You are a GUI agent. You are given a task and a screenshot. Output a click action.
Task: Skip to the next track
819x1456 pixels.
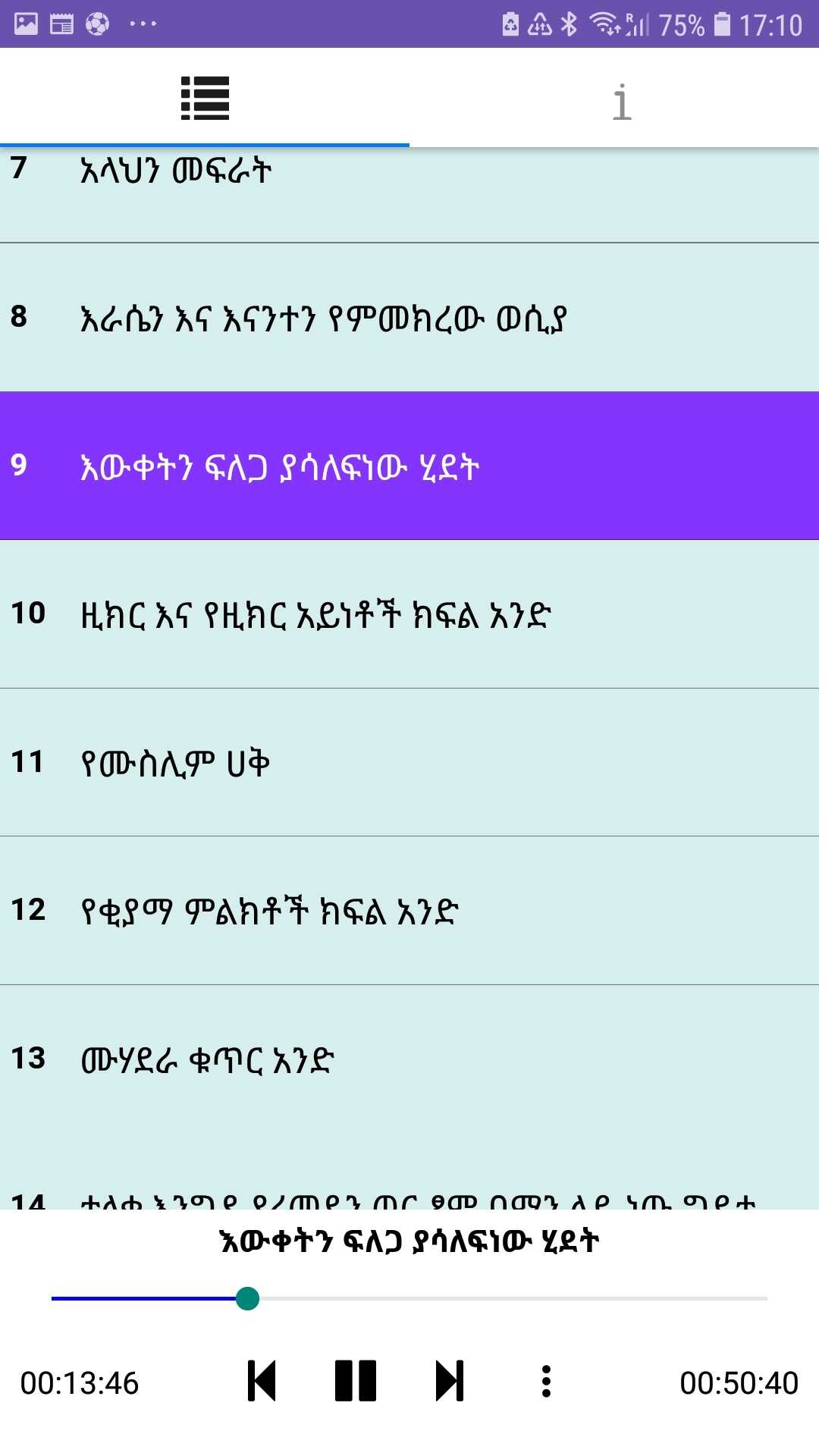[x=449, y=1381]
